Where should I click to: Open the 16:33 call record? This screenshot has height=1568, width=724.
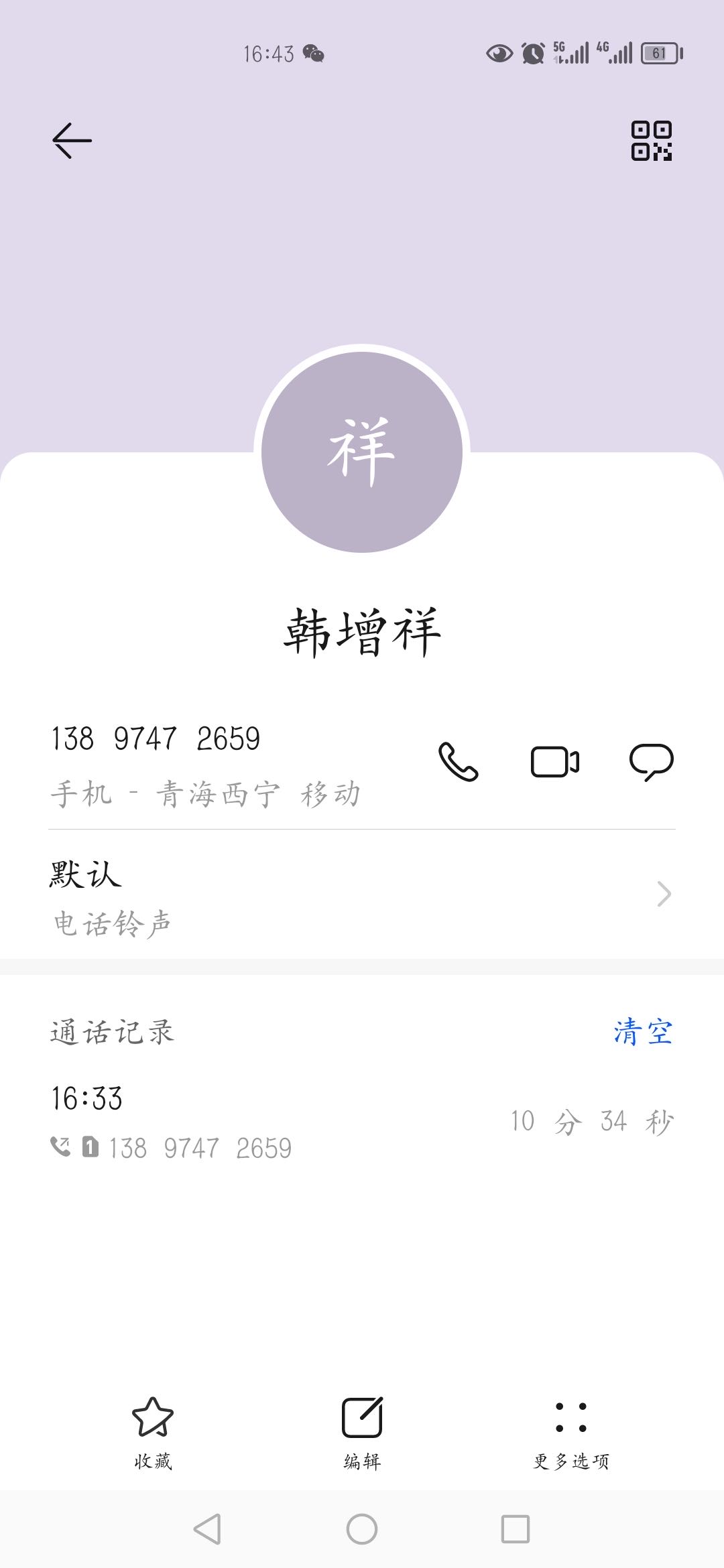coord(362,1122)
